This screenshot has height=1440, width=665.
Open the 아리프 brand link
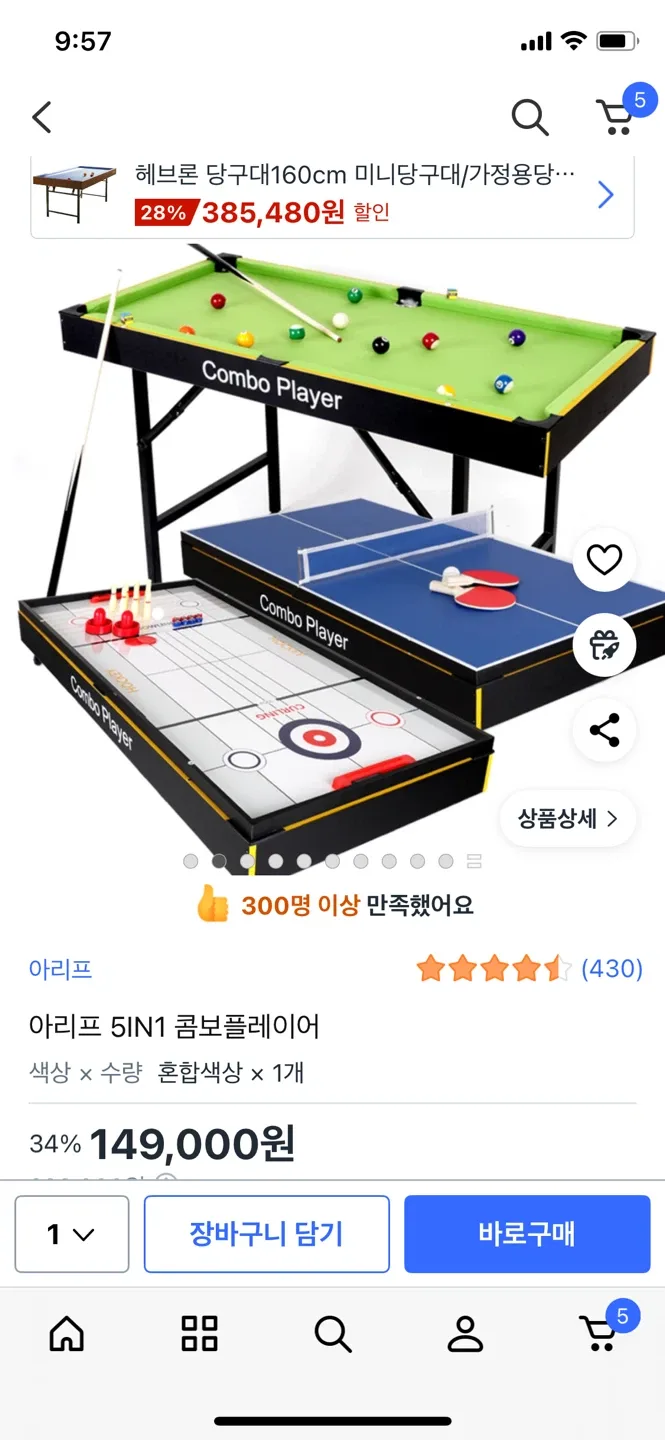pos(60,969)
